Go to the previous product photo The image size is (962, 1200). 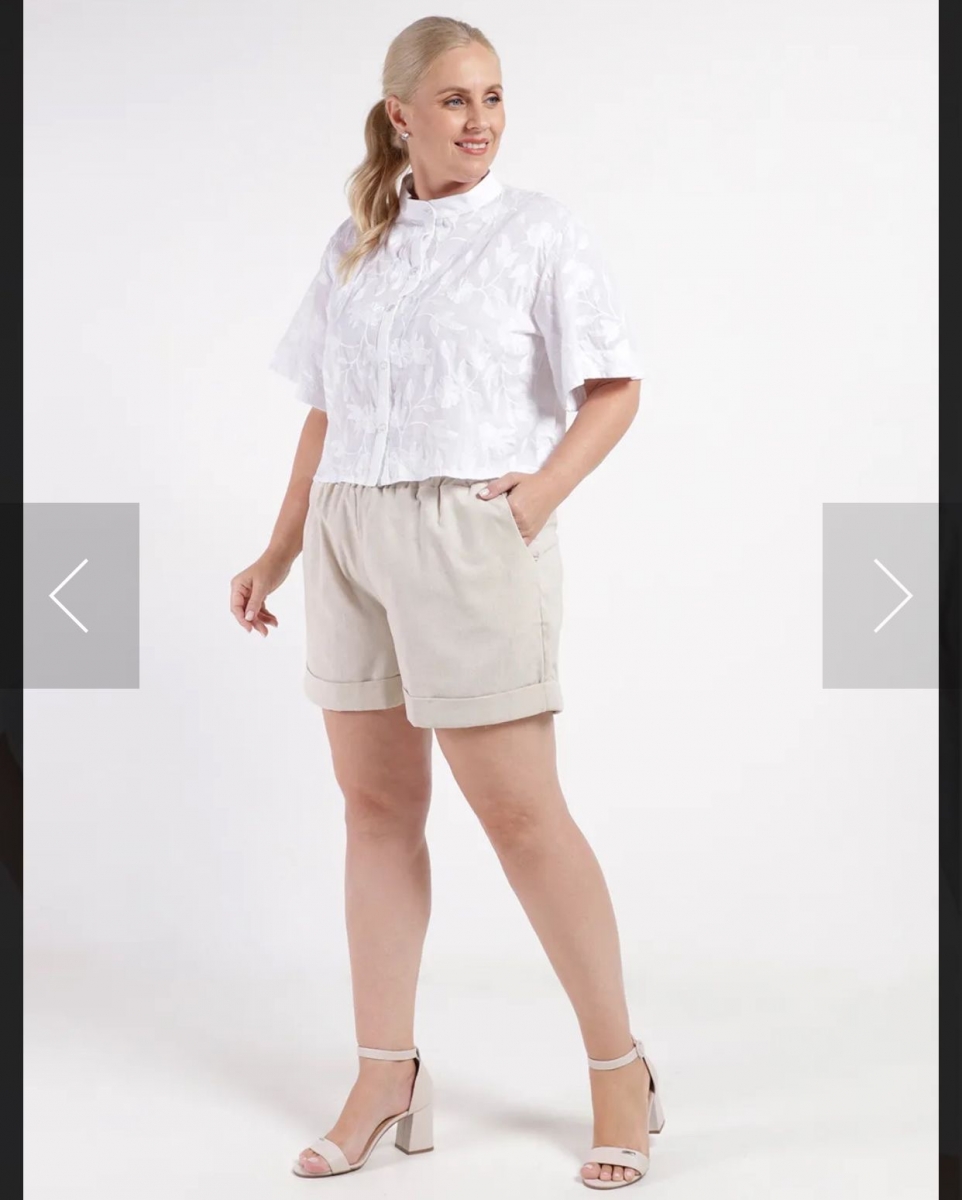[80, 595]
